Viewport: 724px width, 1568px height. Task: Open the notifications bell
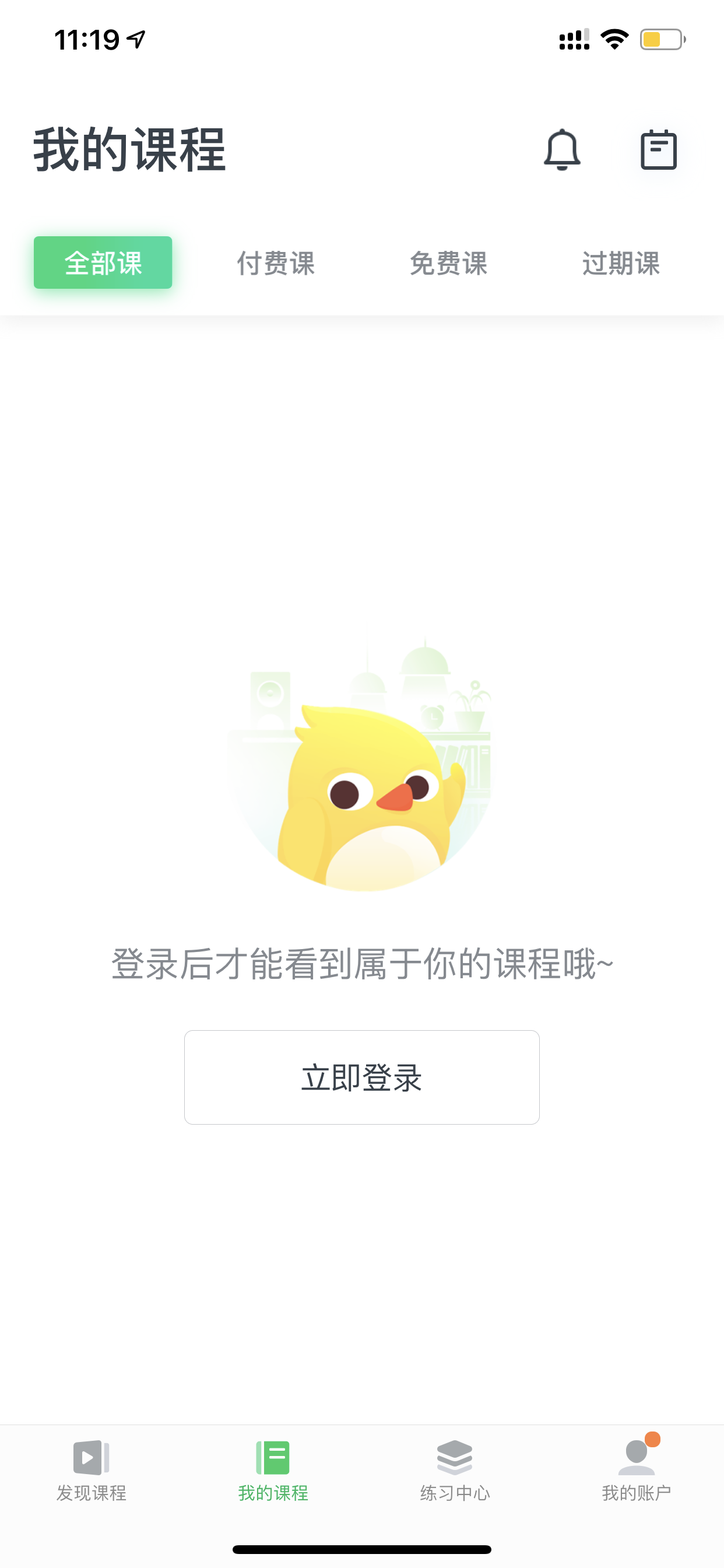click(561, 149)
